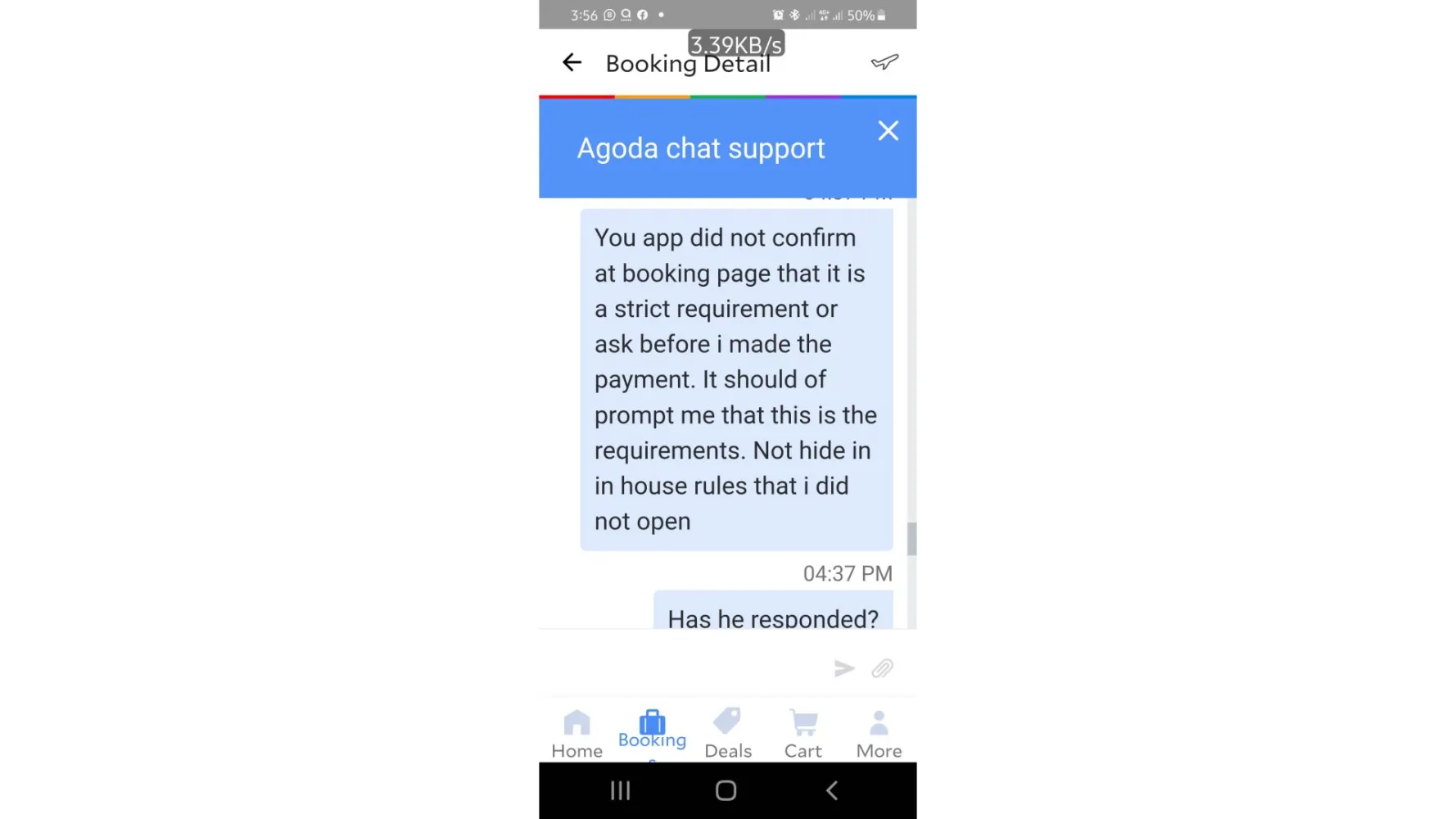Viewport: 1456px width, 819px height.
Task: View the Cart tab
Action: click(803, 734)
